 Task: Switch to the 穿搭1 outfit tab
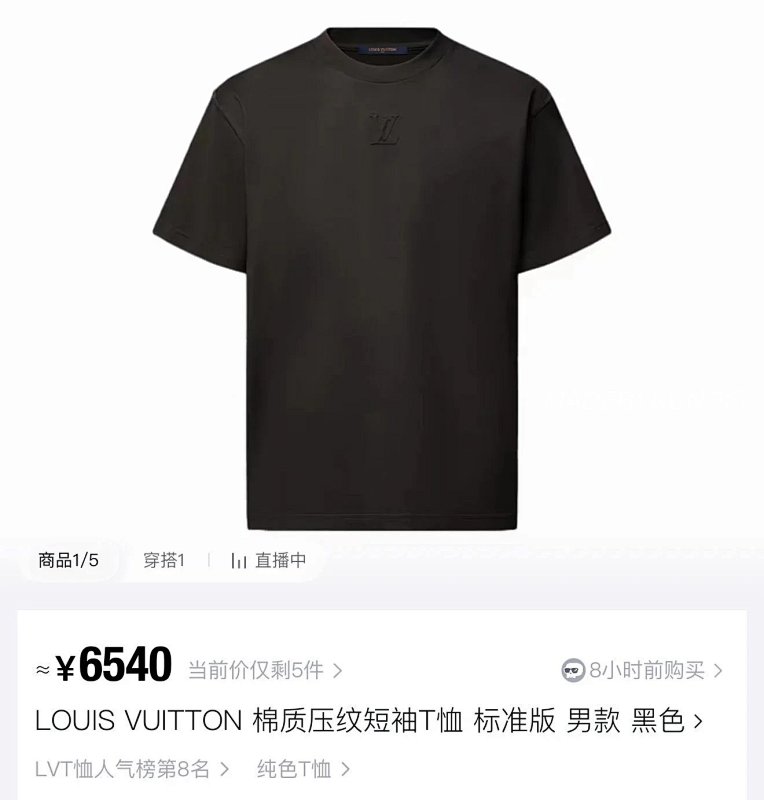(164, 560)
